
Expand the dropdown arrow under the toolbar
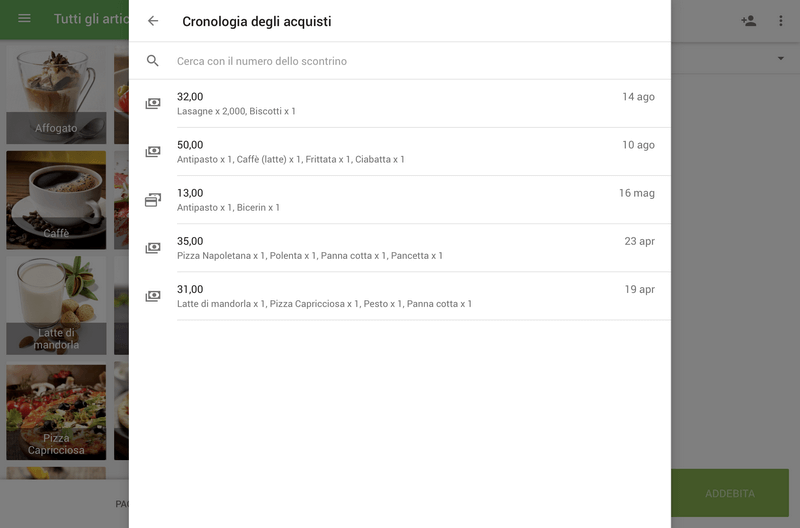click(x=781, y=59)
